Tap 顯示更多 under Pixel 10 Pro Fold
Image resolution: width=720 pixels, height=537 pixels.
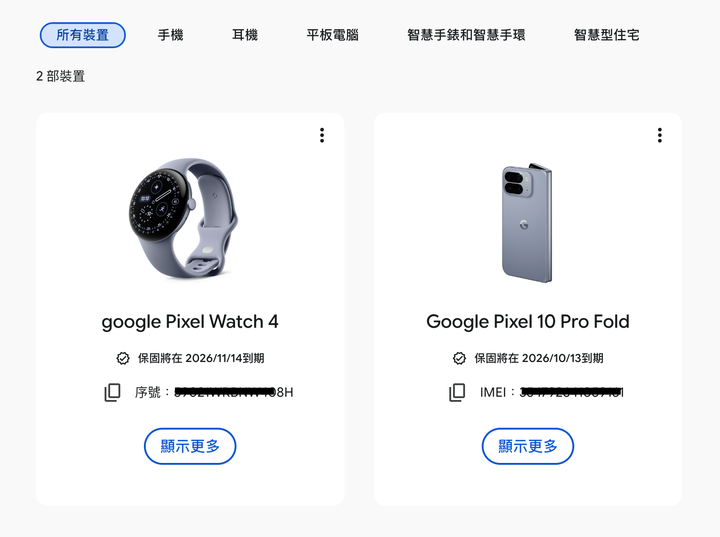tap(528, 446)
